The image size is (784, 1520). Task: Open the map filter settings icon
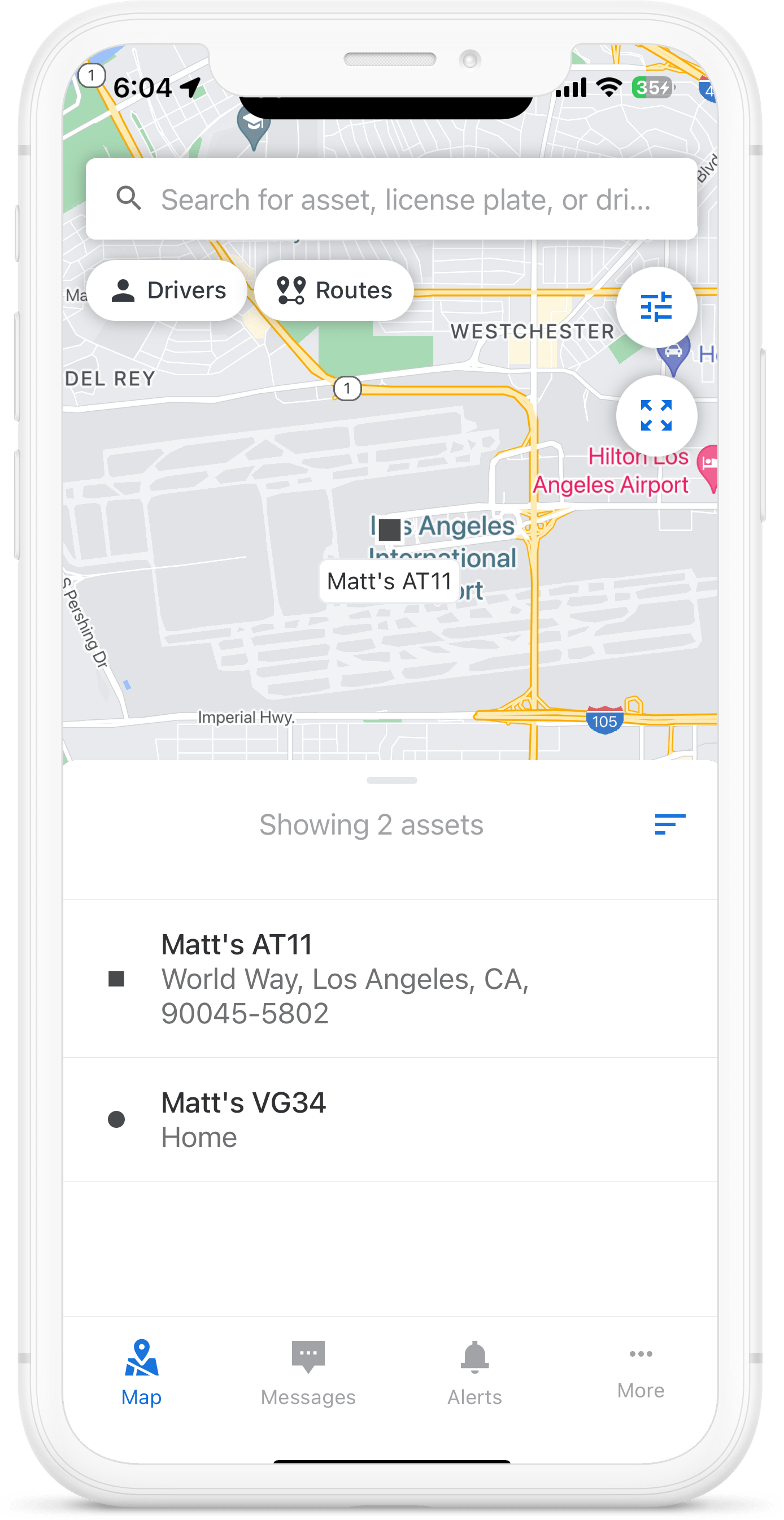coord(657,306)
